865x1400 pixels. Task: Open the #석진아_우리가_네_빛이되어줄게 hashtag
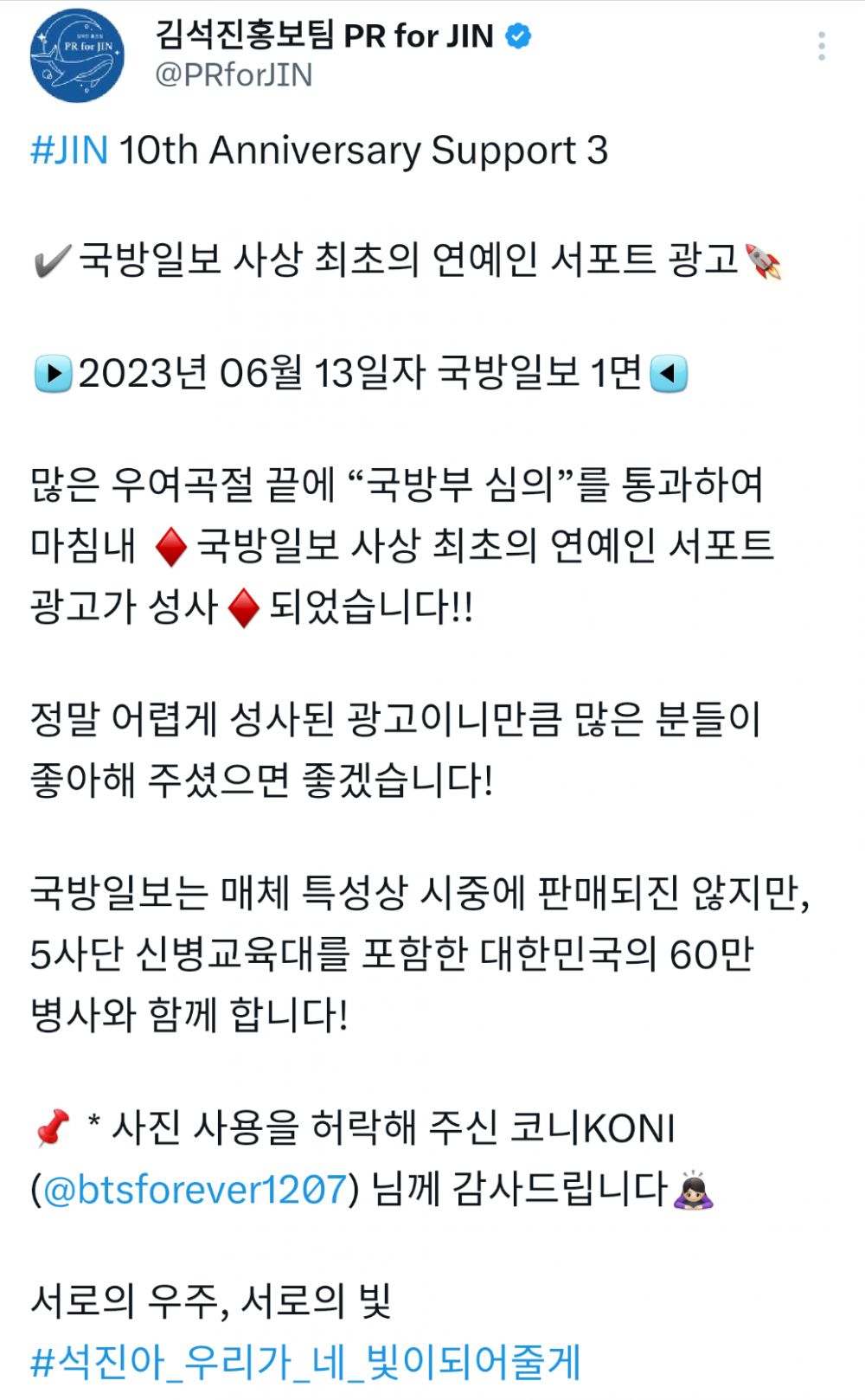coord(305,1362)
